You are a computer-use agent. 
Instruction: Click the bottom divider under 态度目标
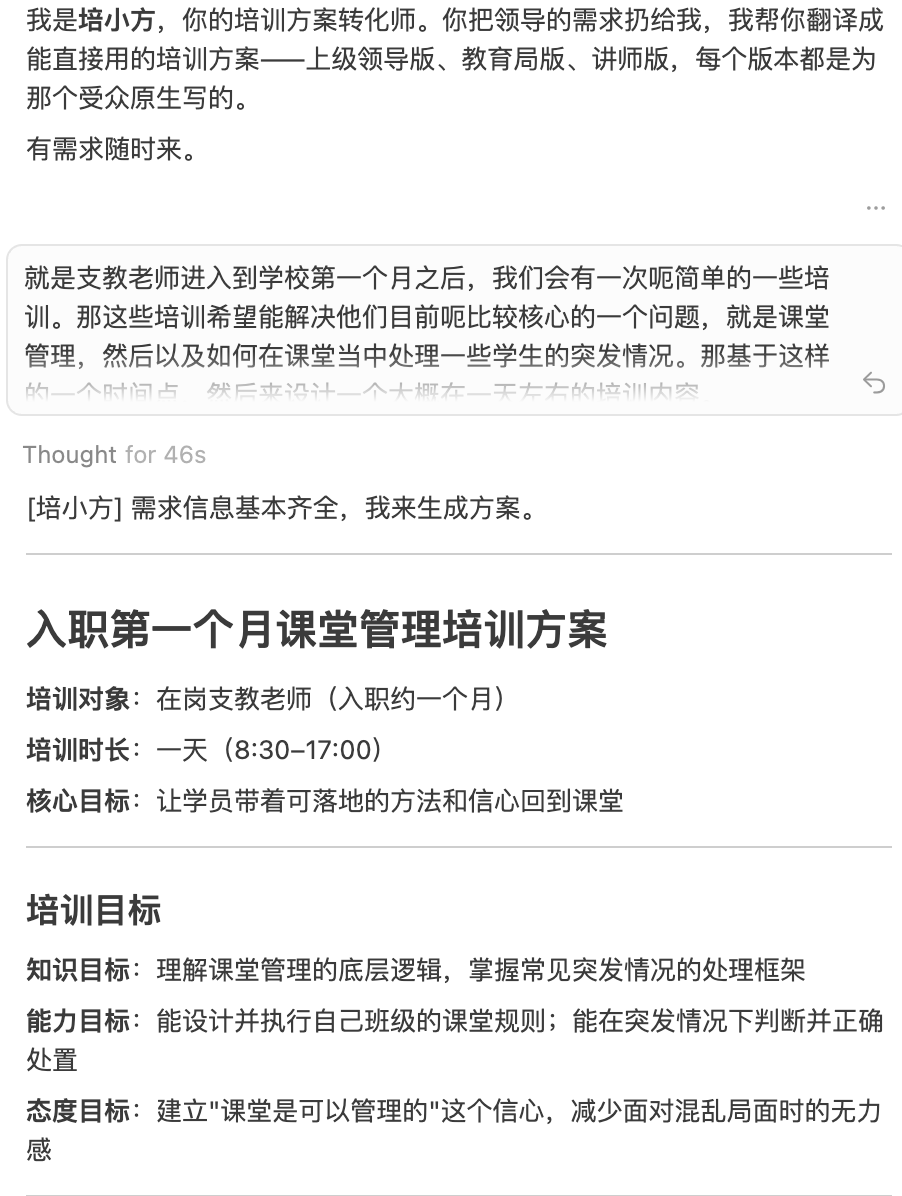tap(451, 1190)
